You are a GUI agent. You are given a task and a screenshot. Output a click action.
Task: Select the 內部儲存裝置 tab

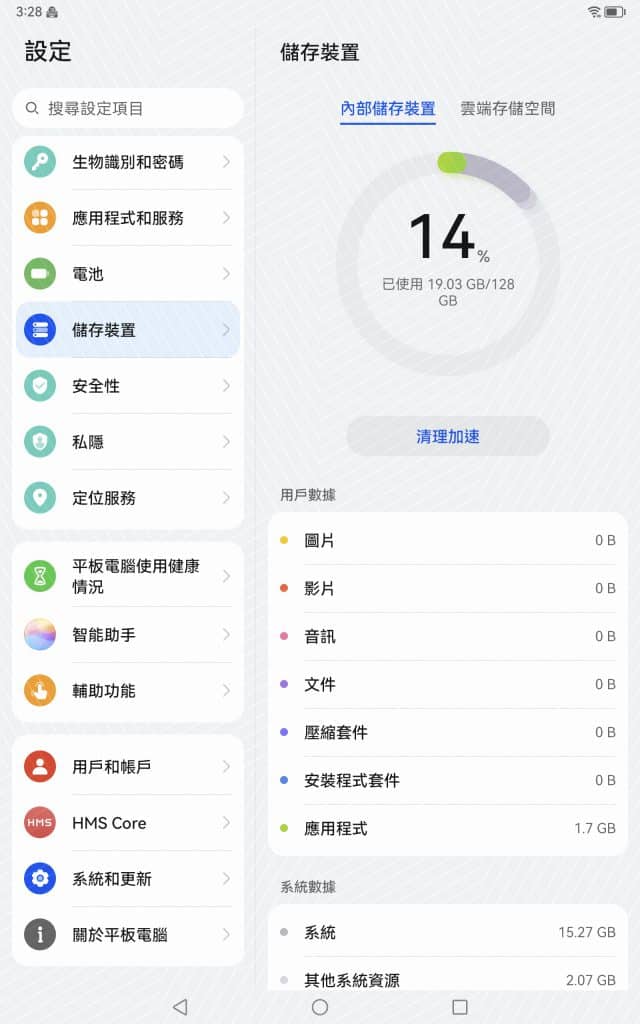pos(388,108)
